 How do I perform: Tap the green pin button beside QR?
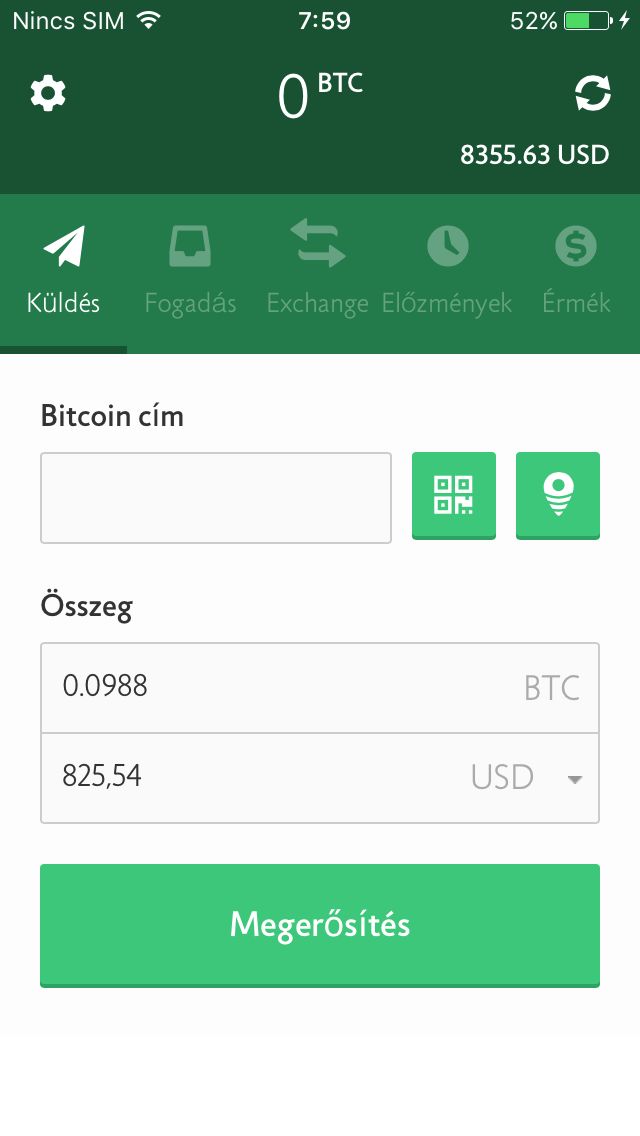click(558, 496)
